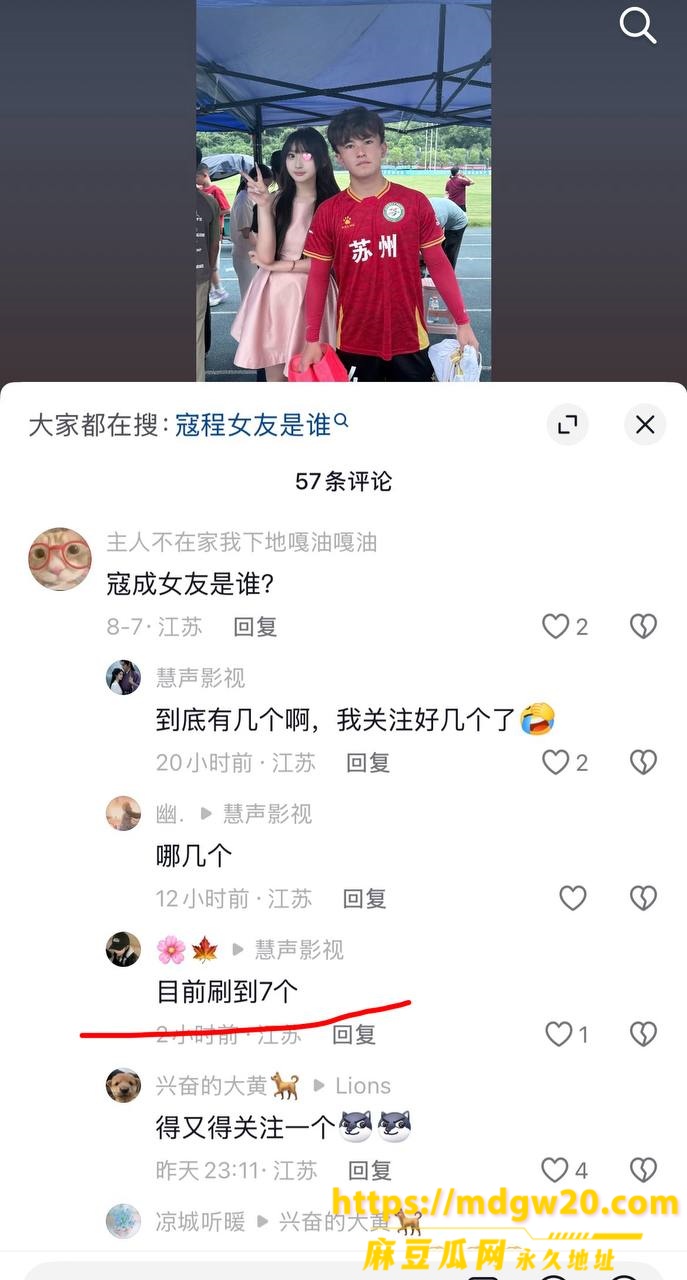Like the comment 哪几个
The image size is (687, 1280).
pos(572,899)
